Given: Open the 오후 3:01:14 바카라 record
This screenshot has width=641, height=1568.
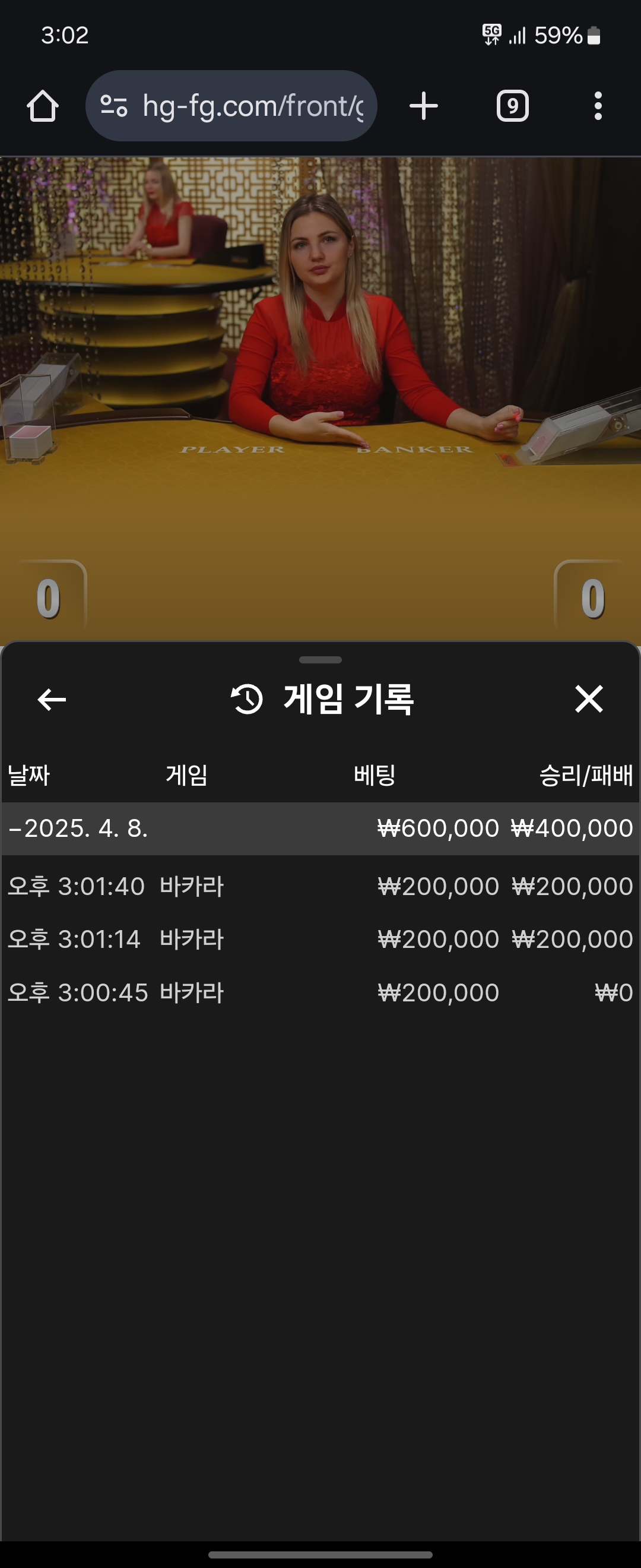Looking at the screenshot, I should 320,939.
